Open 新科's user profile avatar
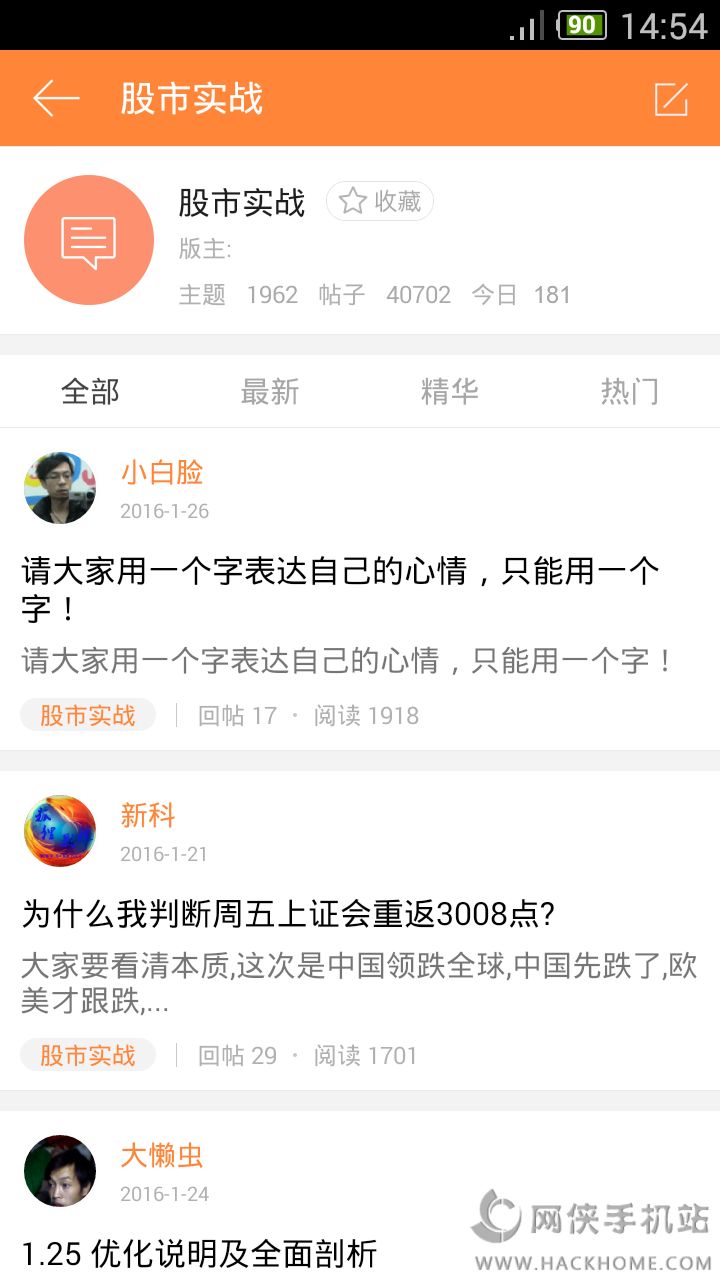The width and height of the screenshot is (720, 1280). click(x=60, y=831)
